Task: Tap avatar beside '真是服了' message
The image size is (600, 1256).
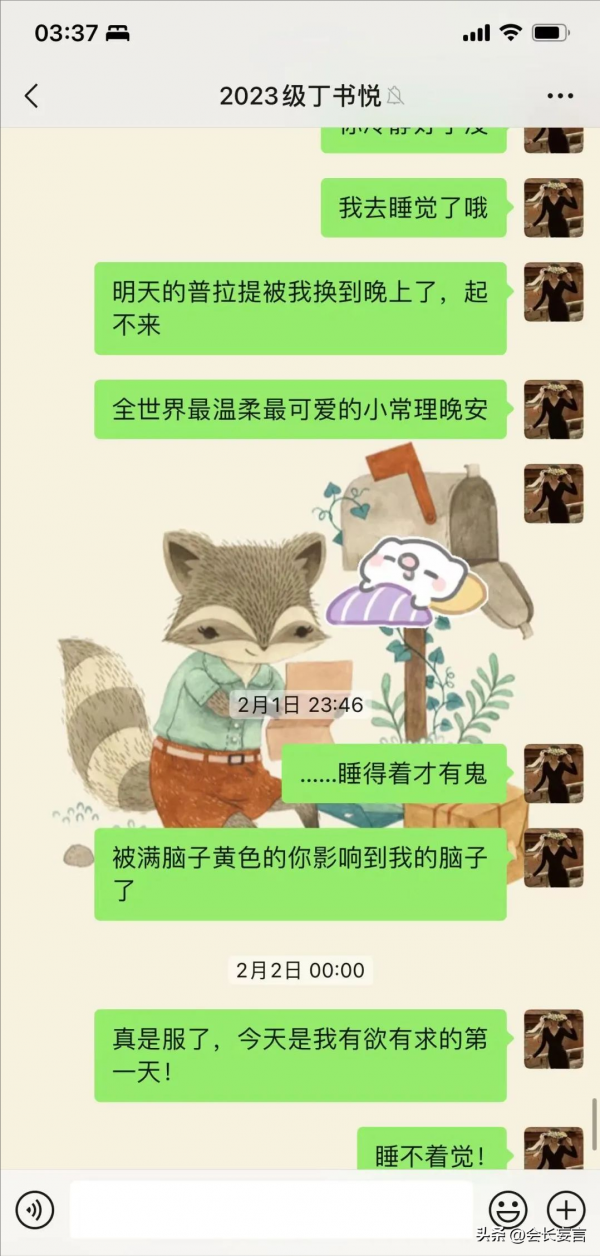Action: pyautogui.click(x=553, y=1039)
